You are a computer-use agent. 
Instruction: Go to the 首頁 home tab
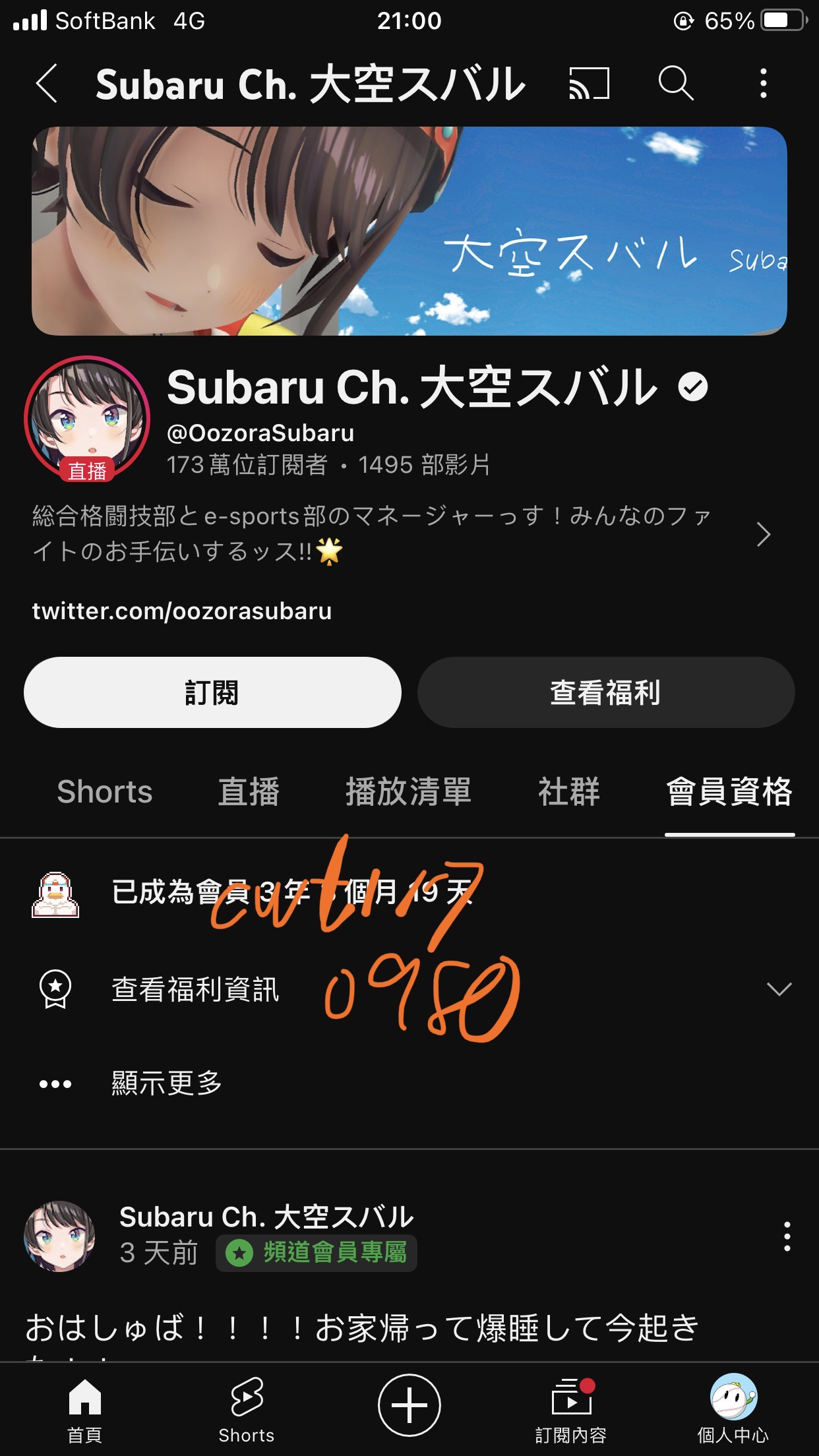85,1409
